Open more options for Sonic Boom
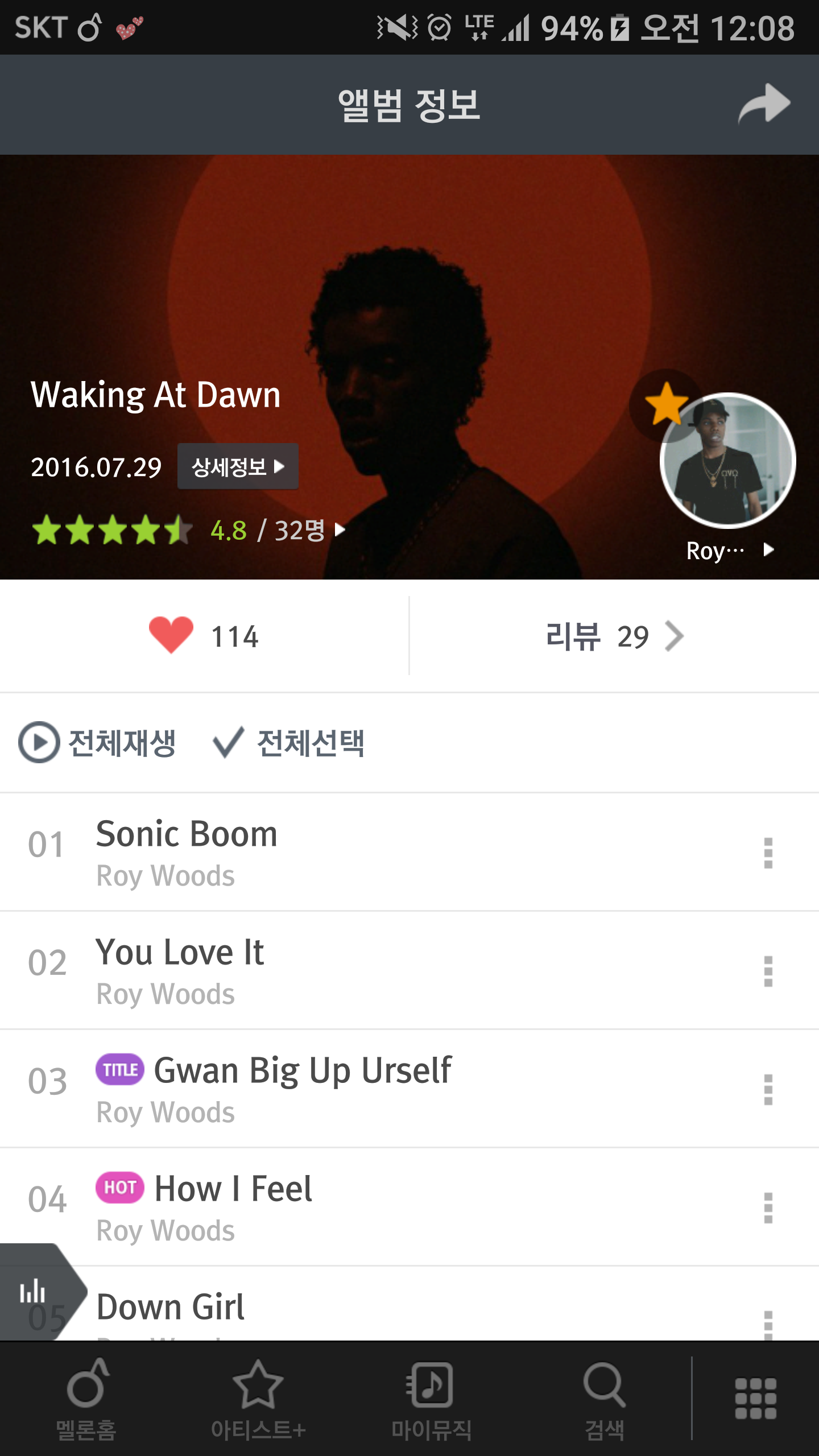The image size is (819, 1456). point(768,853)
